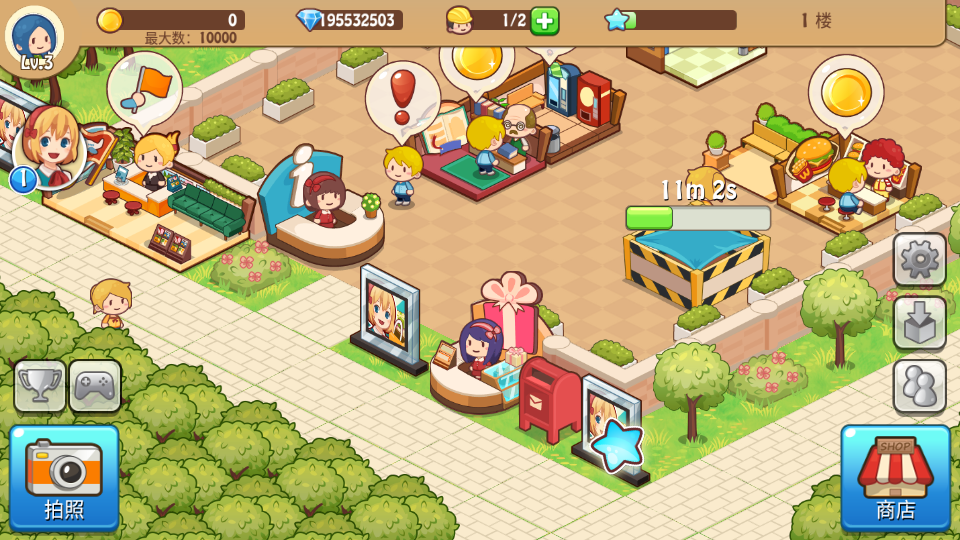Screen dimensions: 960x540
Task: Tap the flag megaphone speech bubble
Action: click(144, 86)
